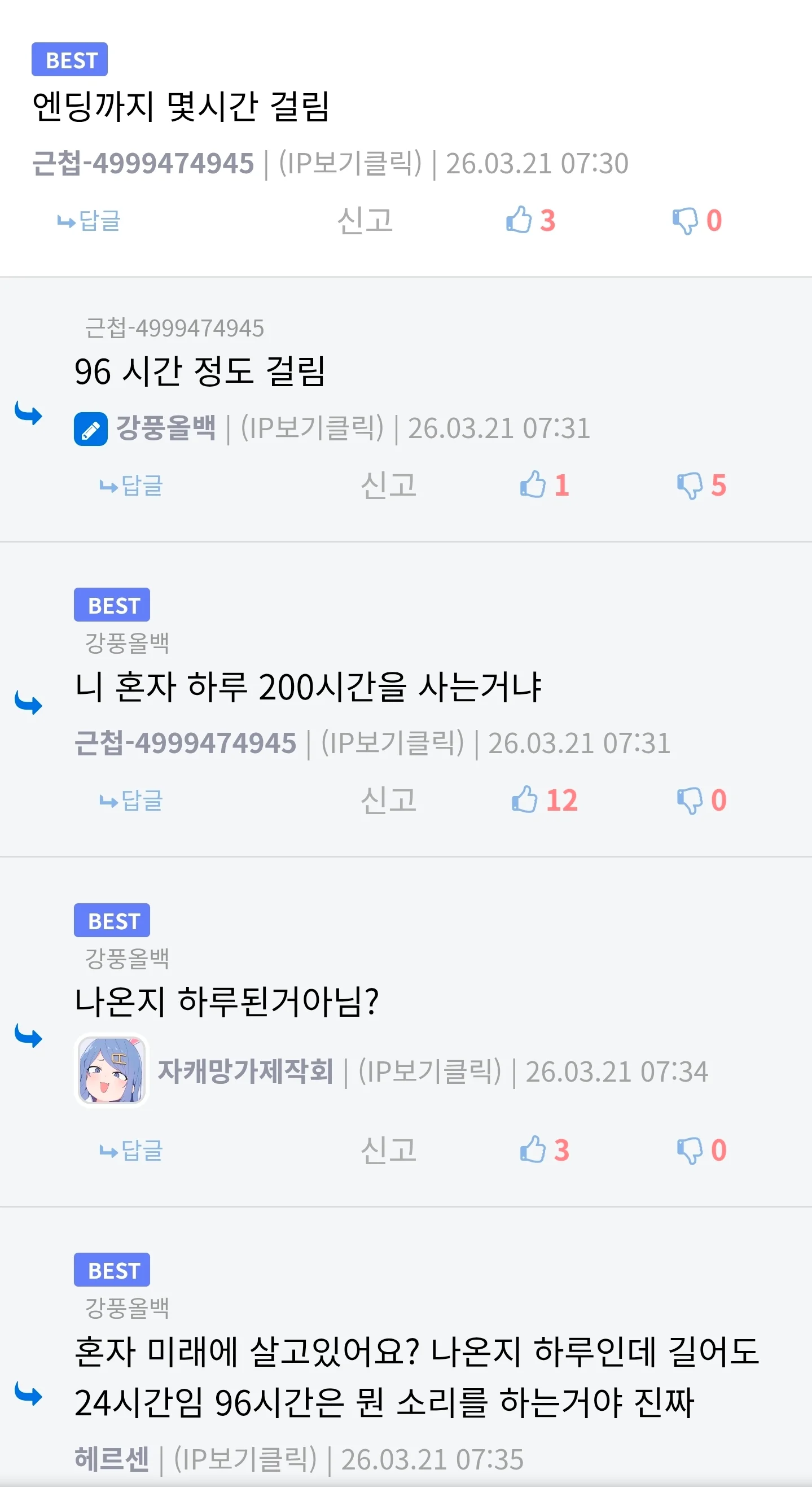Click 답글 under 헤르센's comment area
Viewport: 812px width, 1487px height.
click(x=130, y=1484)
